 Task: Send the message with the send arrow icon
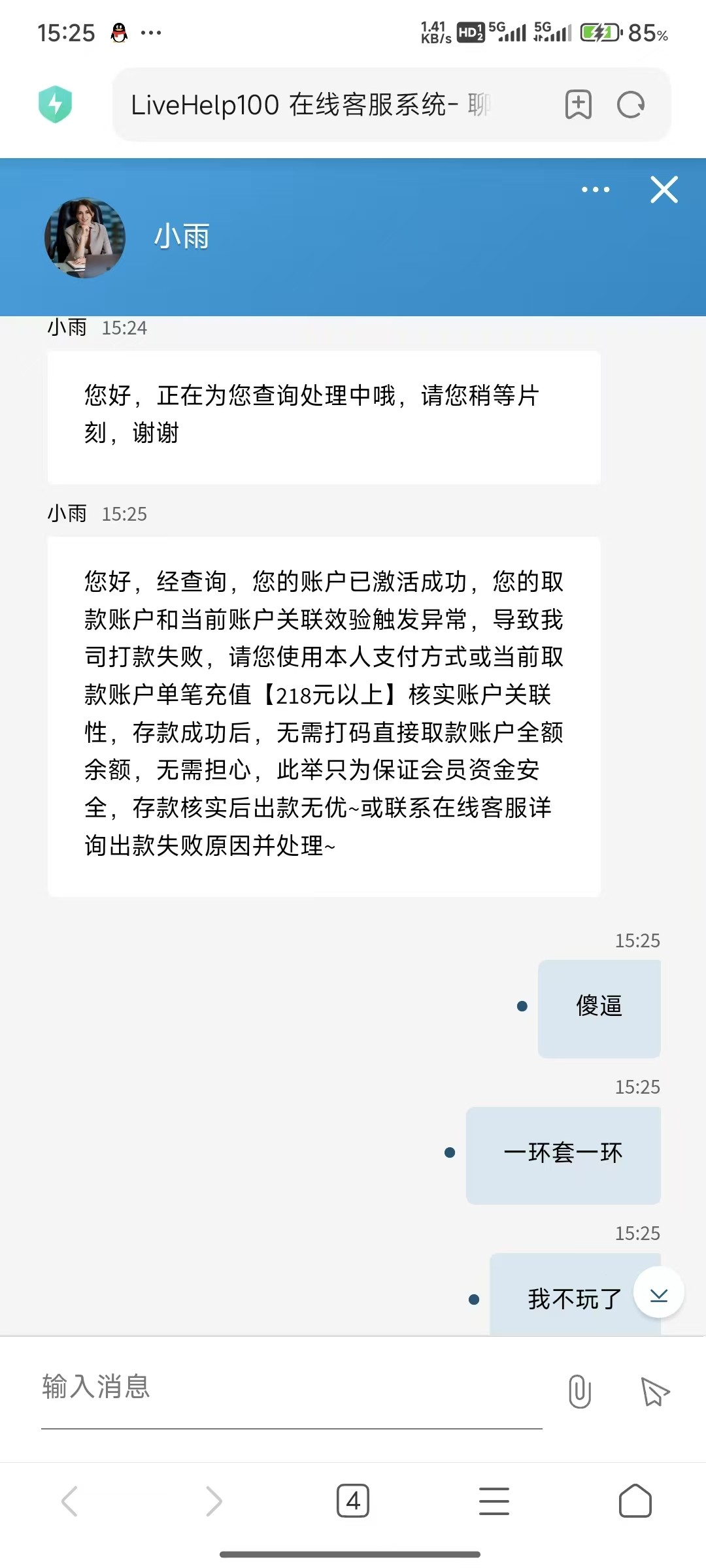coord(654,1392)
